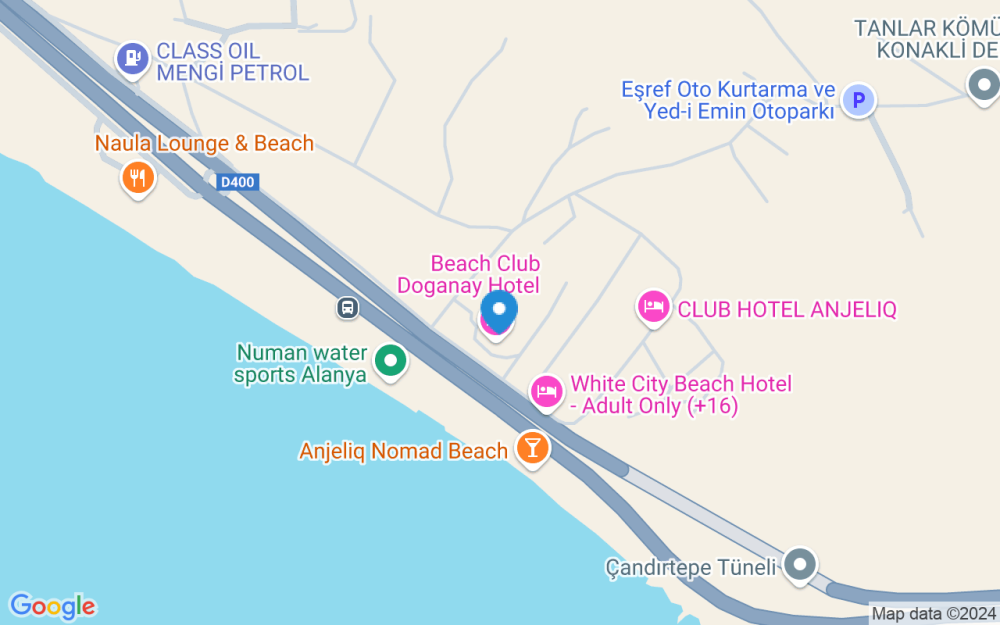Select the Çandırtepe Tüneli place pin
The image size is (1000, 625).
point(800,565)
